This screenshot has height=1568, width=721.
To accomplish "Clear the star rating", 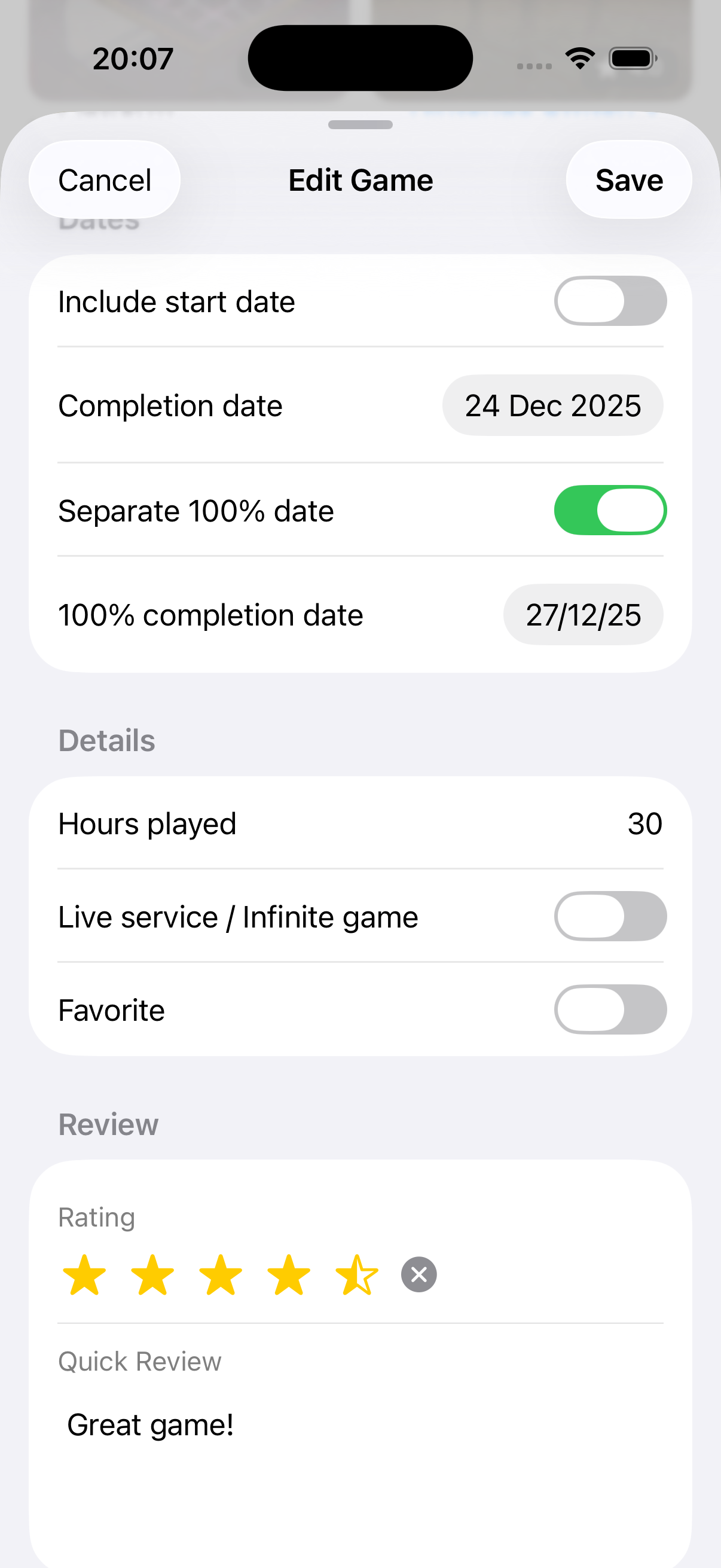I will click(418, 1274).
